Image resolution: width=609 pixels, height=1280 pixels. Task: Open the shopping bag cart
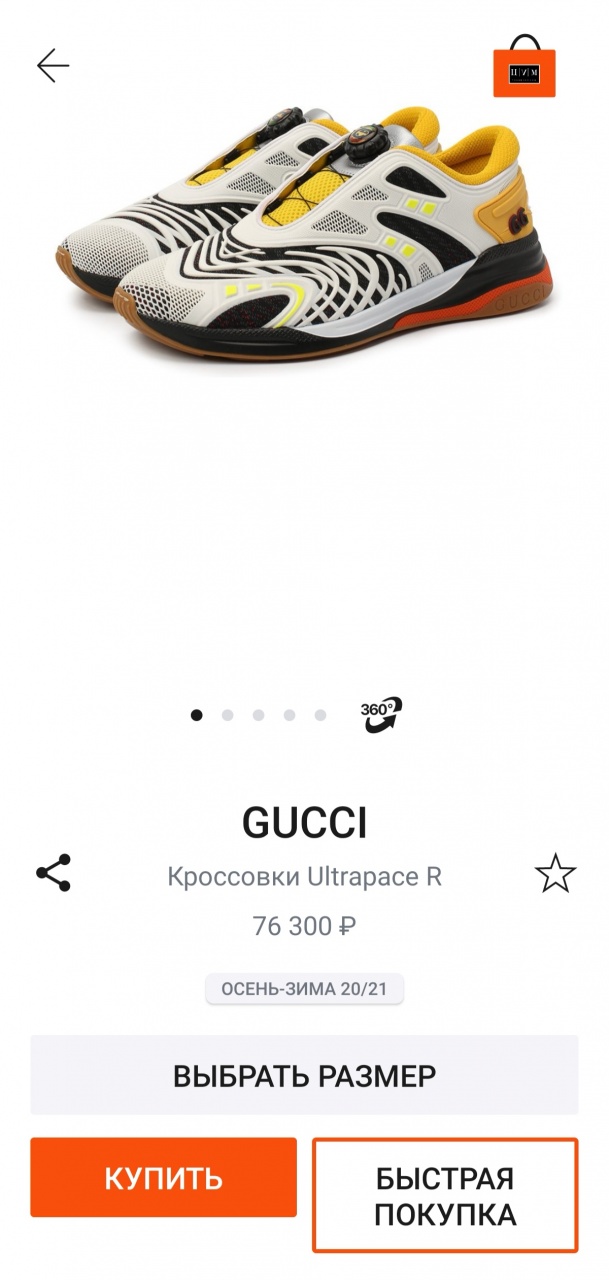tap(523, 67)
